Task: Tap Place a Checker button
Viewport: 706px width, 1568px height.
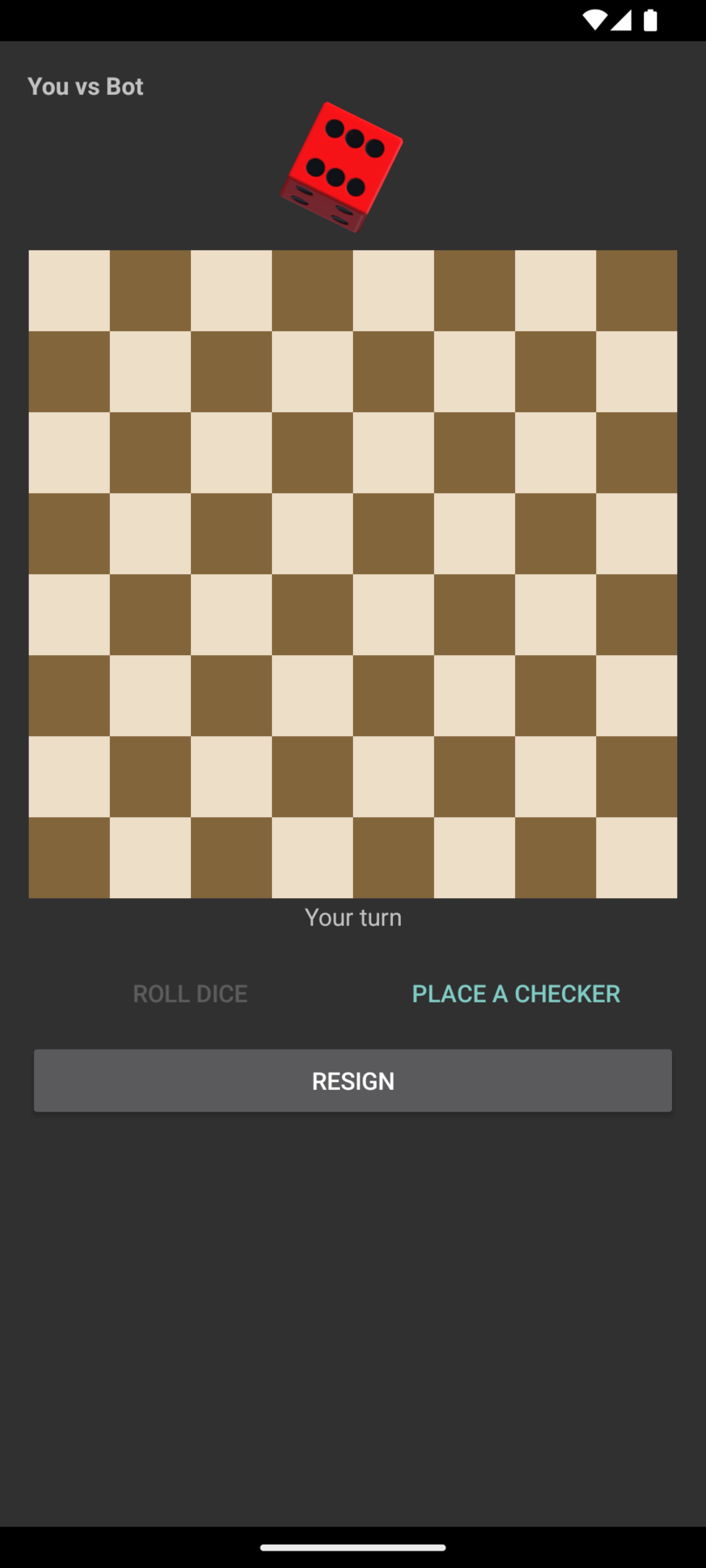Action: click(x=516, y=994)
